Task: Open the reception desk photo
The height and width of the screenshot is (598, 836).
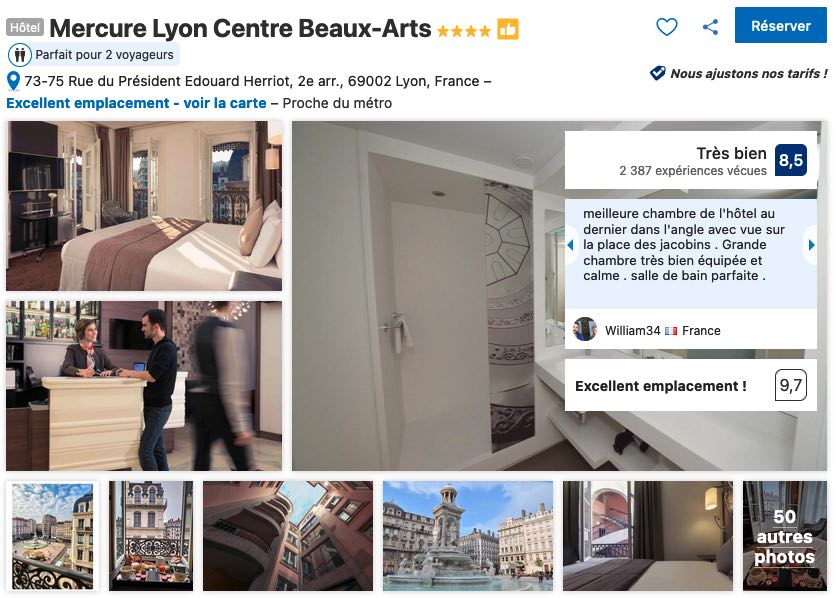Action: (144, 385)
